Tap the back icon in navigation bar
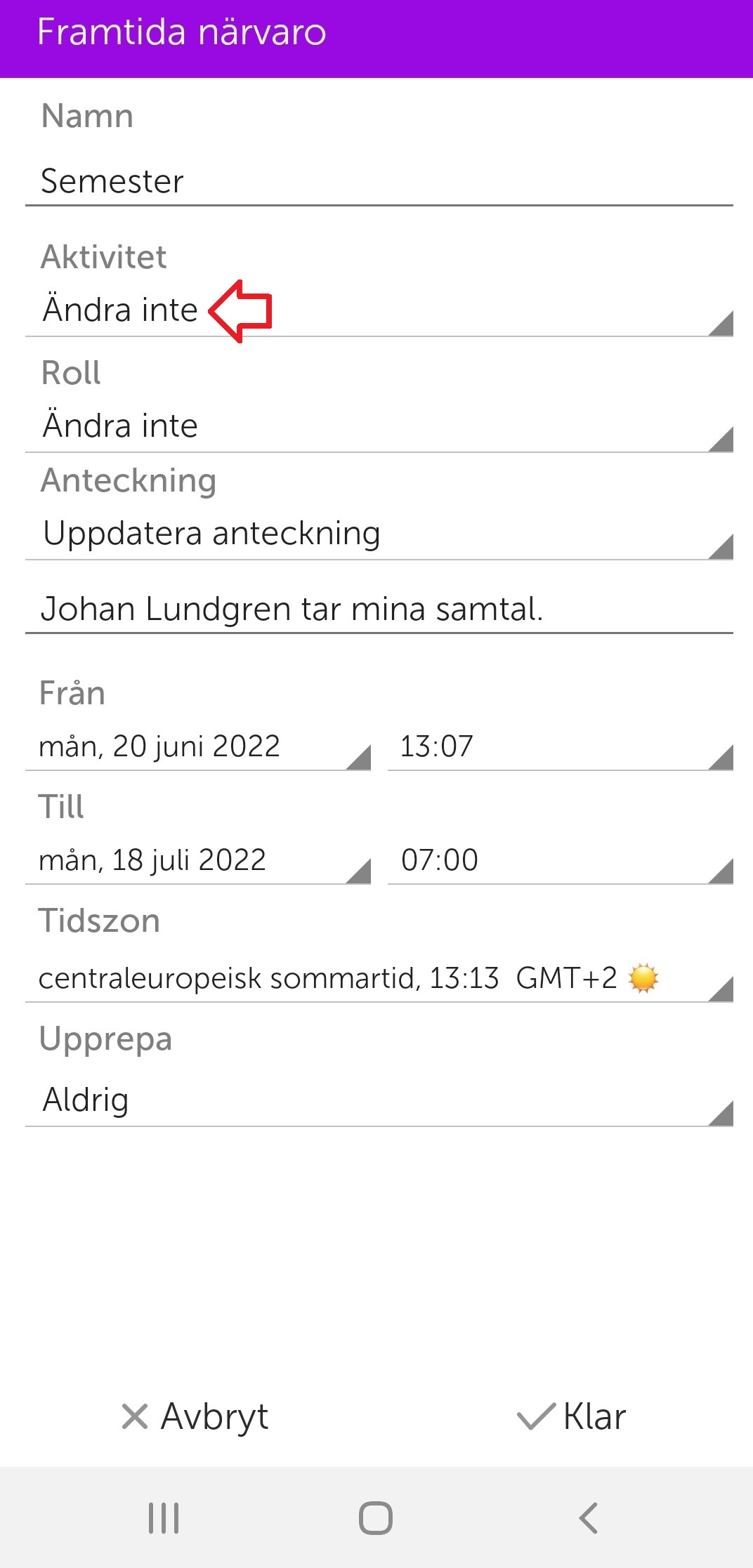 [587, 1516]
